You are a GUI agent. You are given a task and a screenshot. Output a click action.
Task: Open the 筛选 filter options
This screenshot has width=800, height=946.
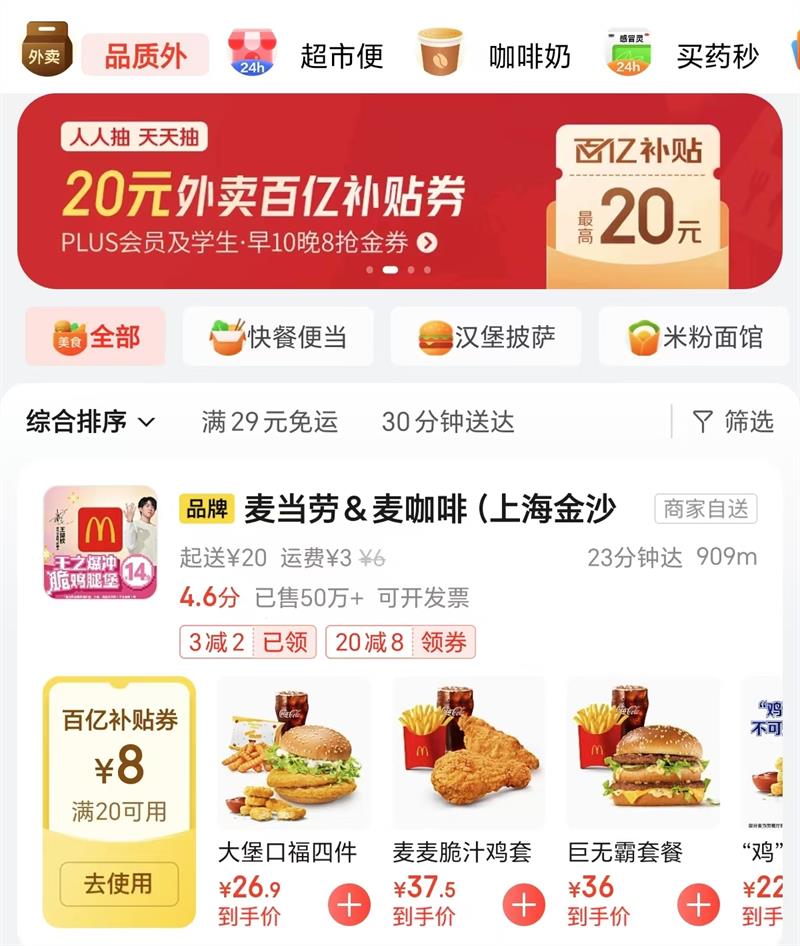(x=733, y=422)
